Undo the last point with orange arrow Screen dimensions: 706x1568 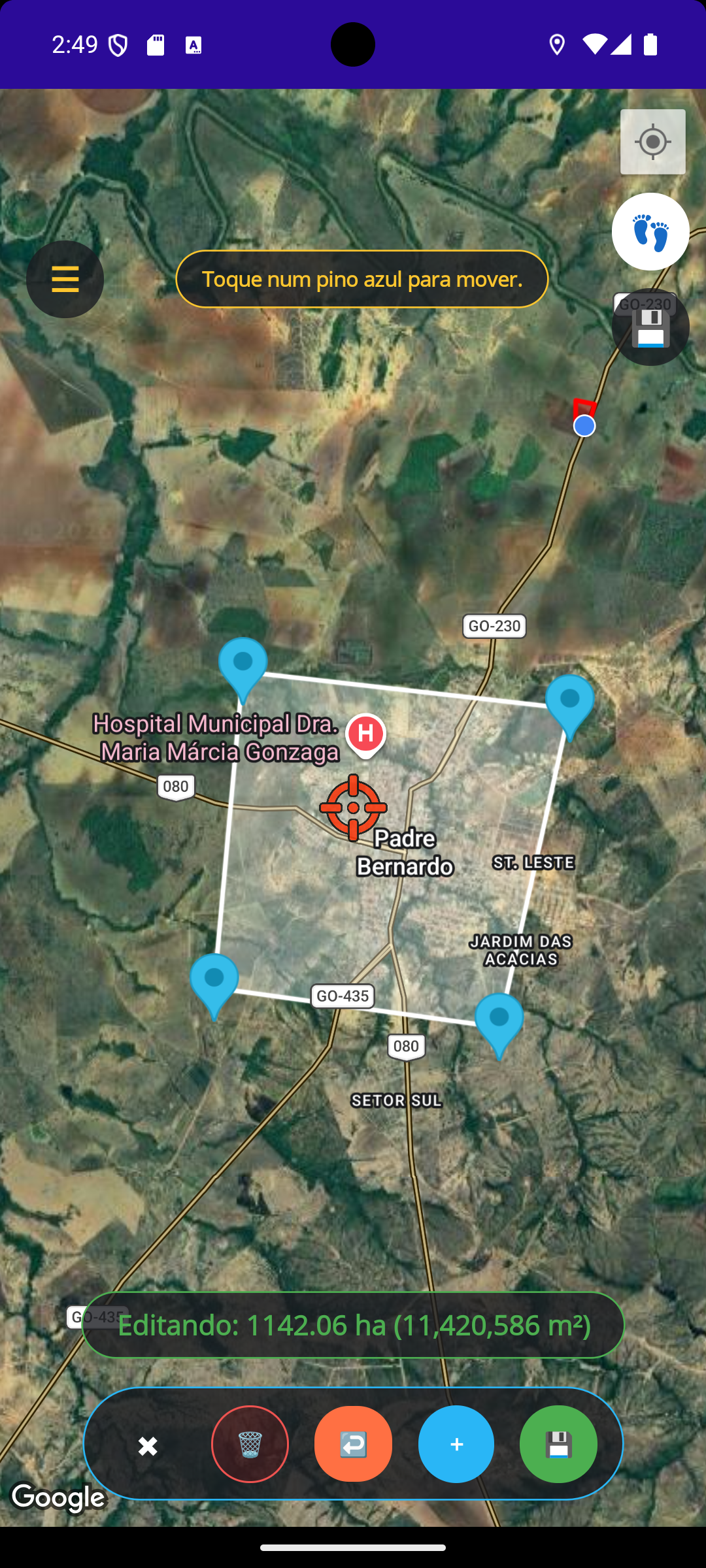click(353, 1444)
